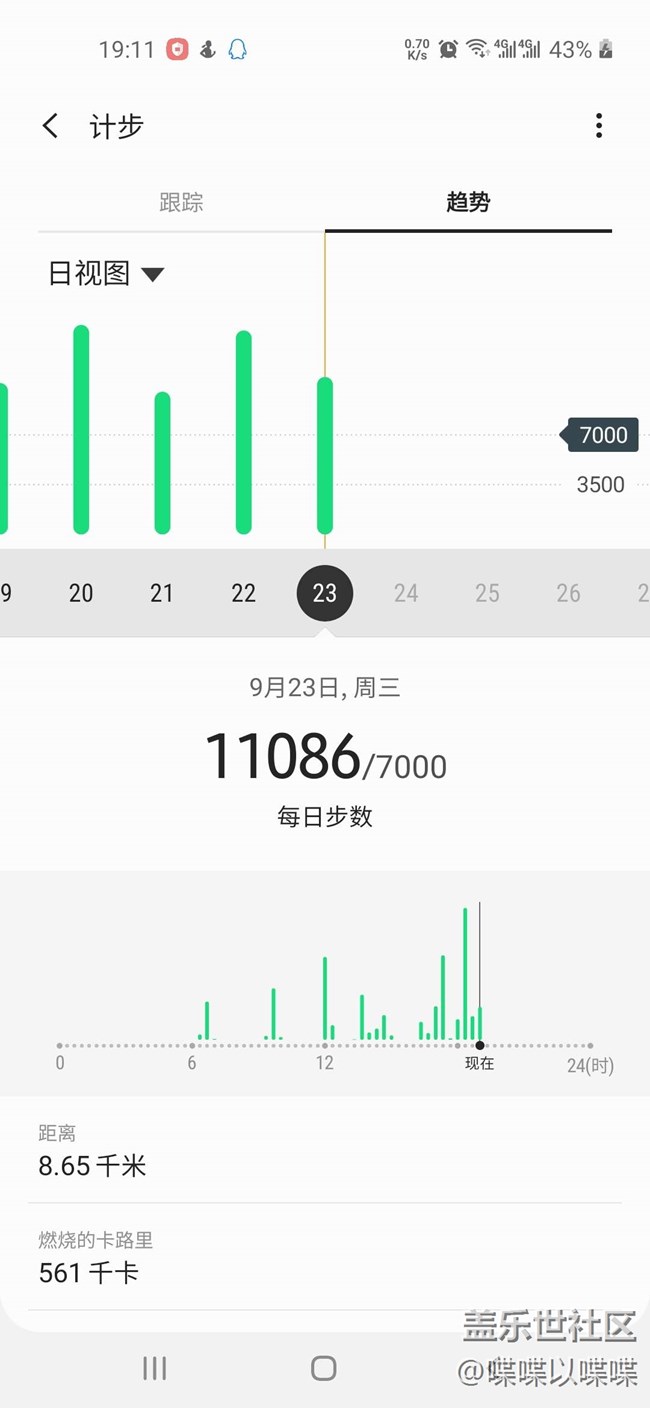Tap the highlighted day 23 marker
This screenshot has width=650, height=1408.
click(325, 593)
